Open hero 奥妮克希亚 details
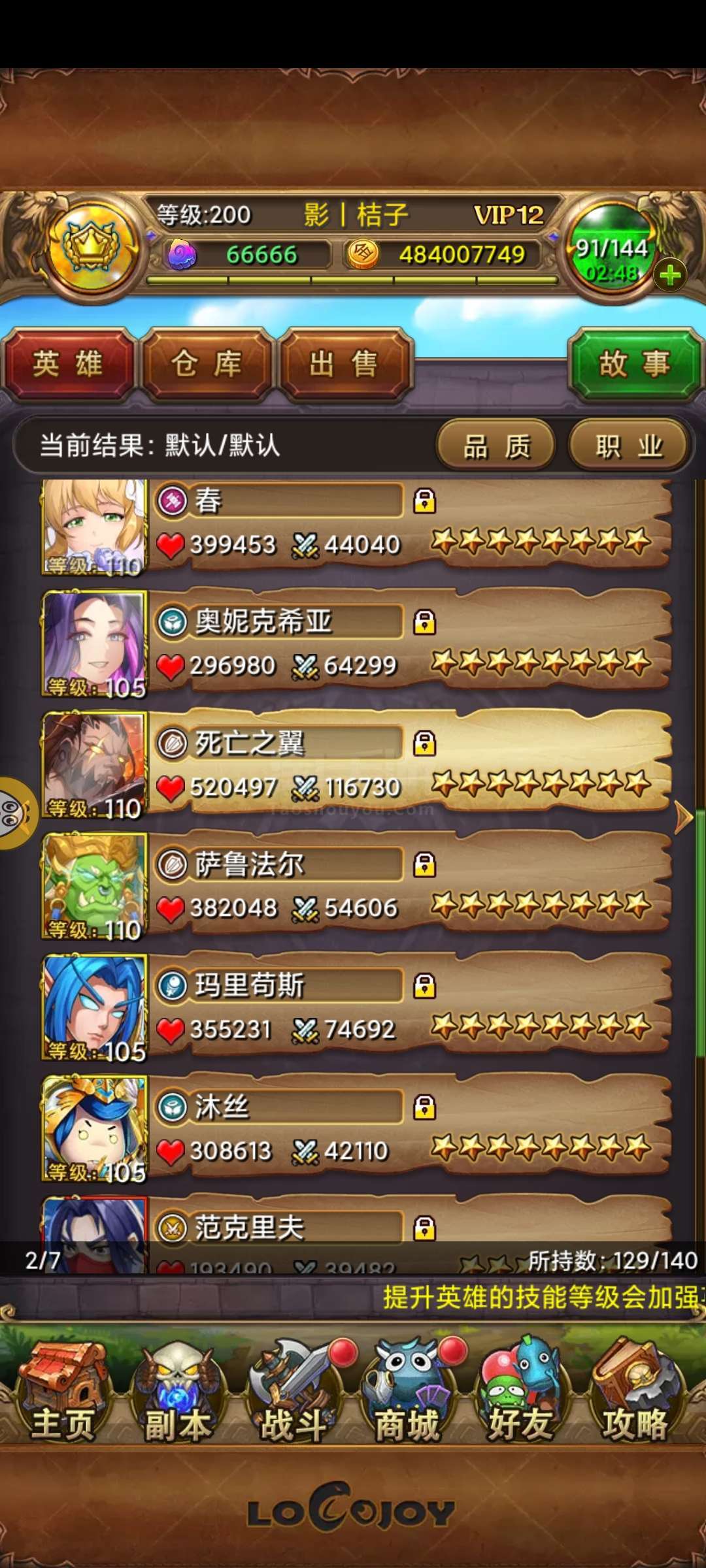 tap(356, 645)
